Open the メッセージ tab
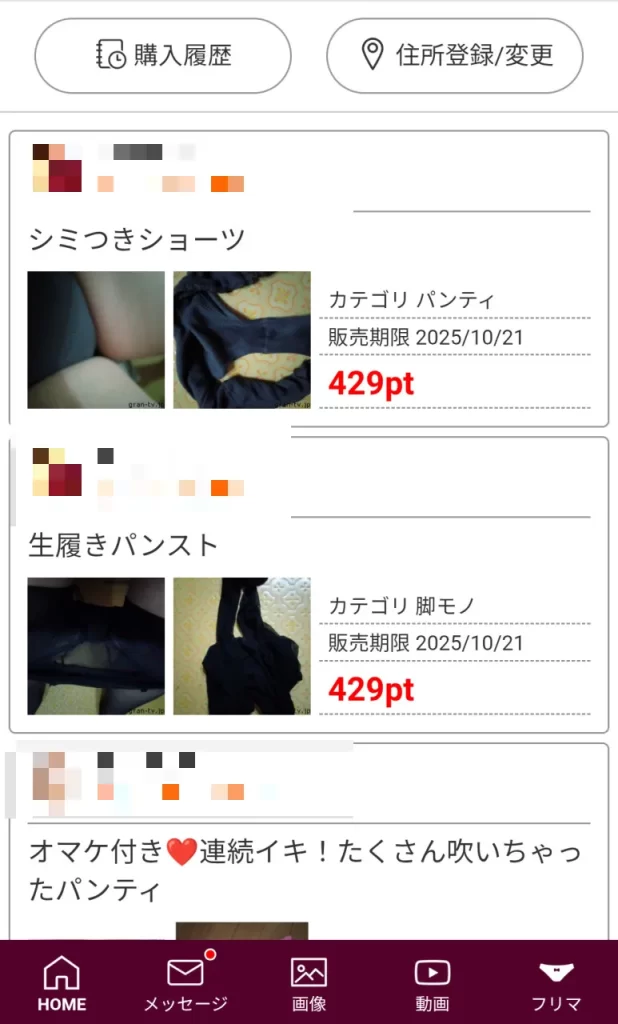 (x=185, y=983)
